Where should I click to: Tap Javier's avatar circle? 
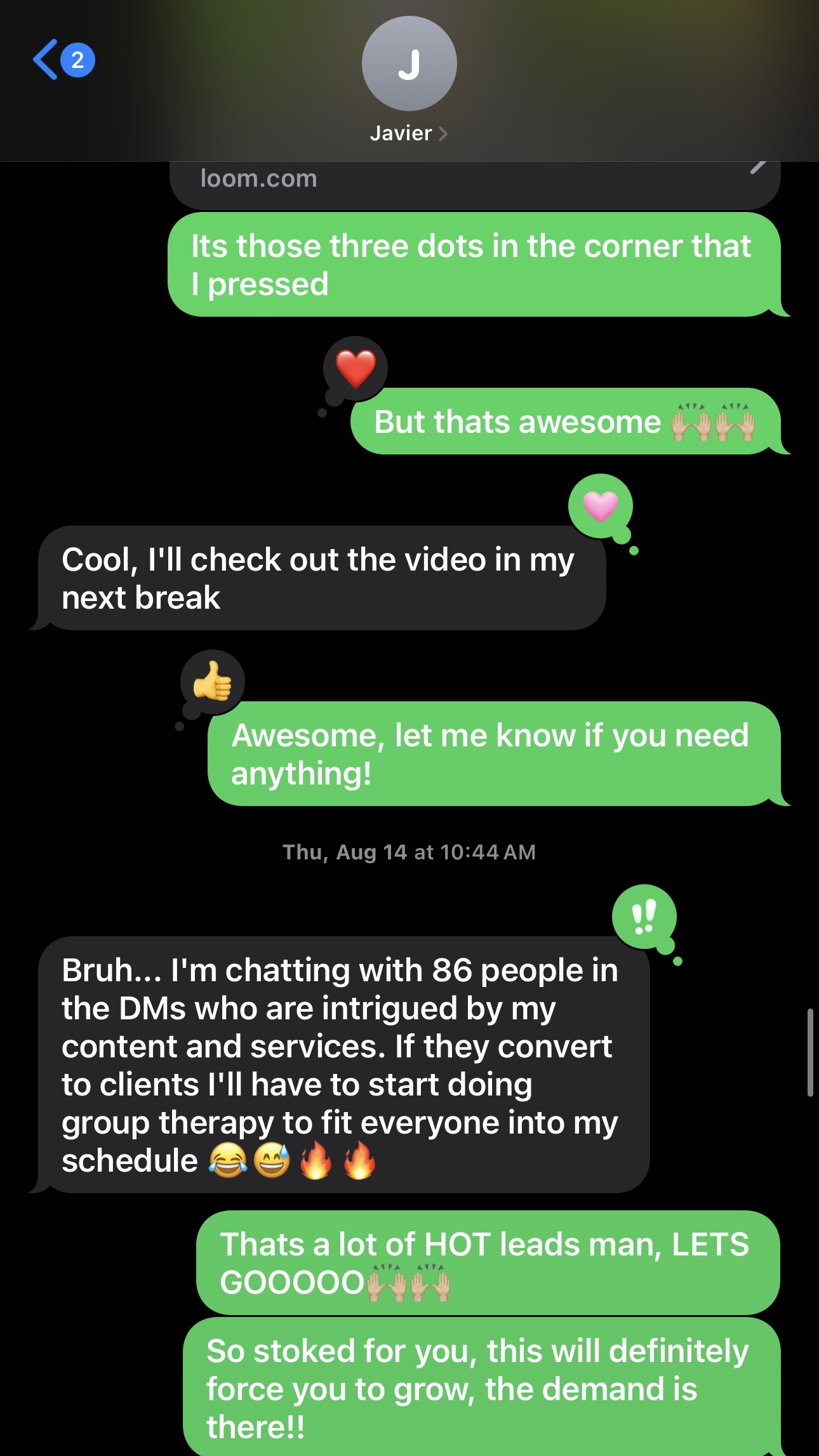click(409, 63)
